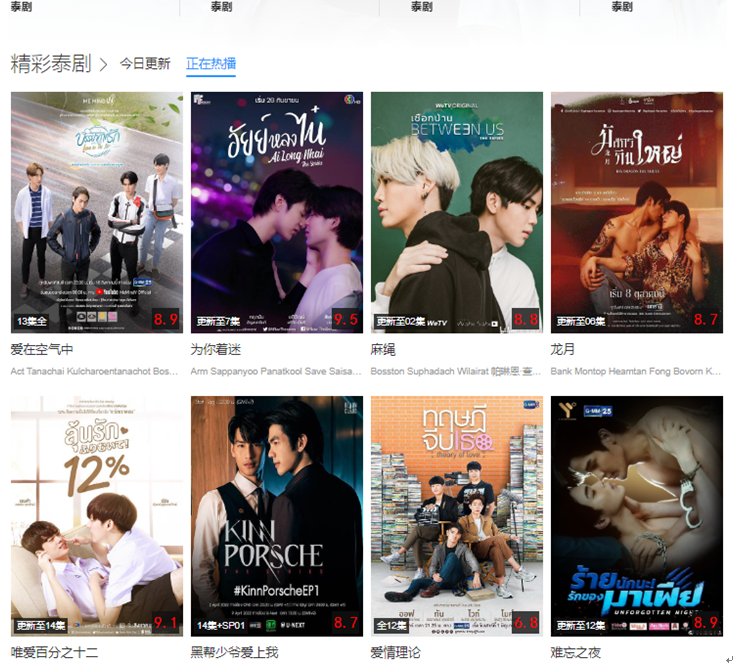
Task: Select the 正在热播 tab
Action: (x=210, y=64)
